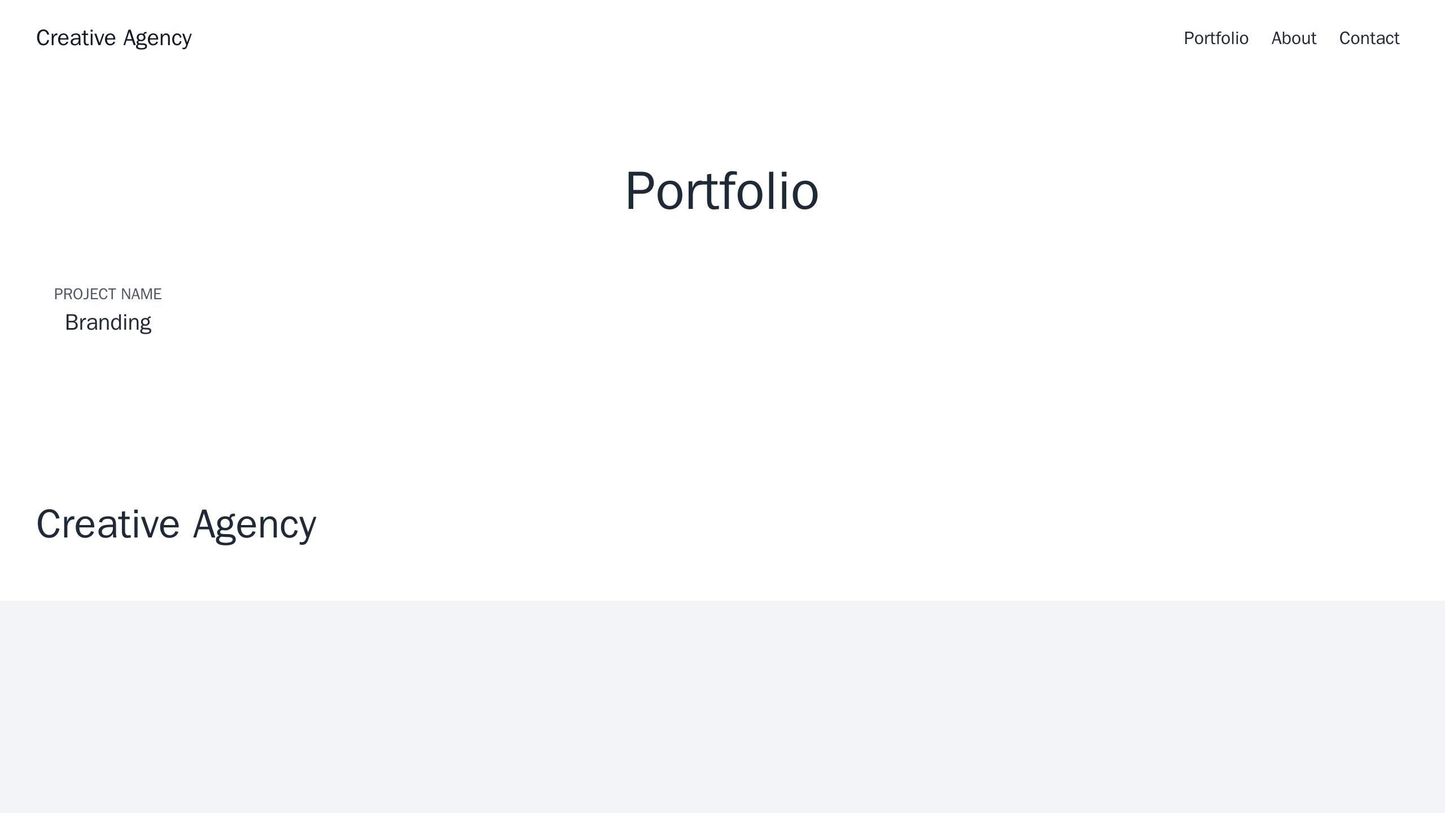Go to the Portfolio nav link
This screenshot has height=813, width=1445.
pos(1215,38)
